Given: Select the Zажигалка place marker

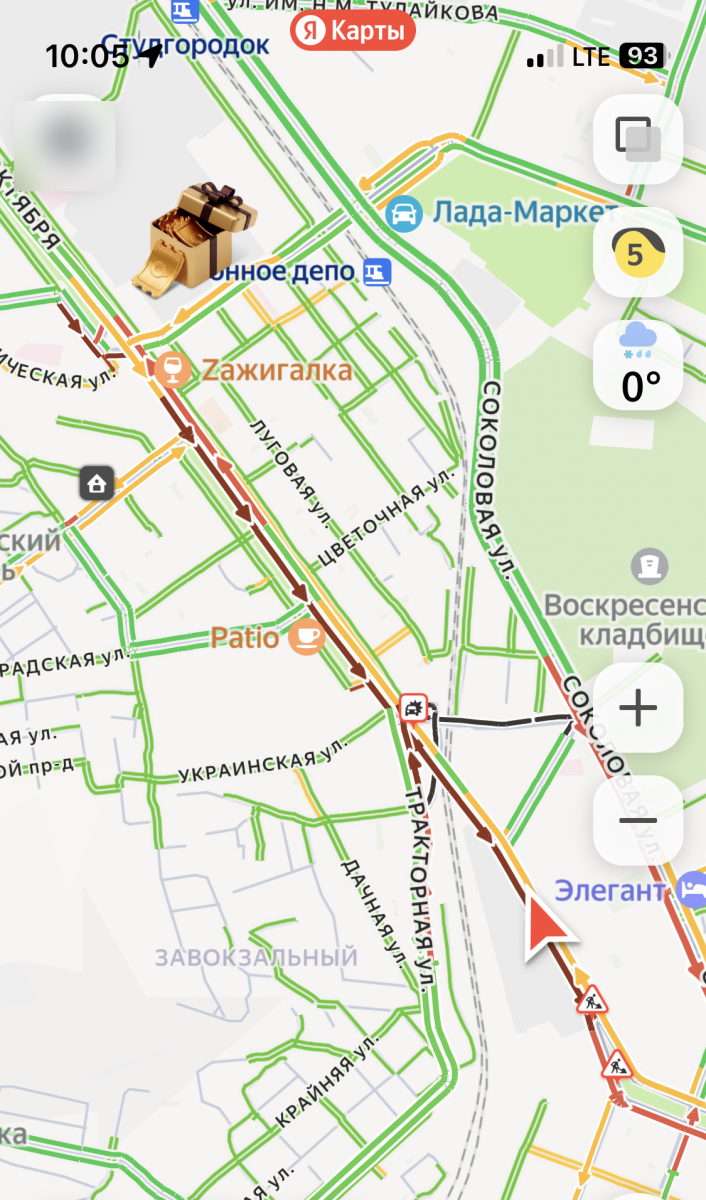Looking at the screenshot, I should (172, 370).
